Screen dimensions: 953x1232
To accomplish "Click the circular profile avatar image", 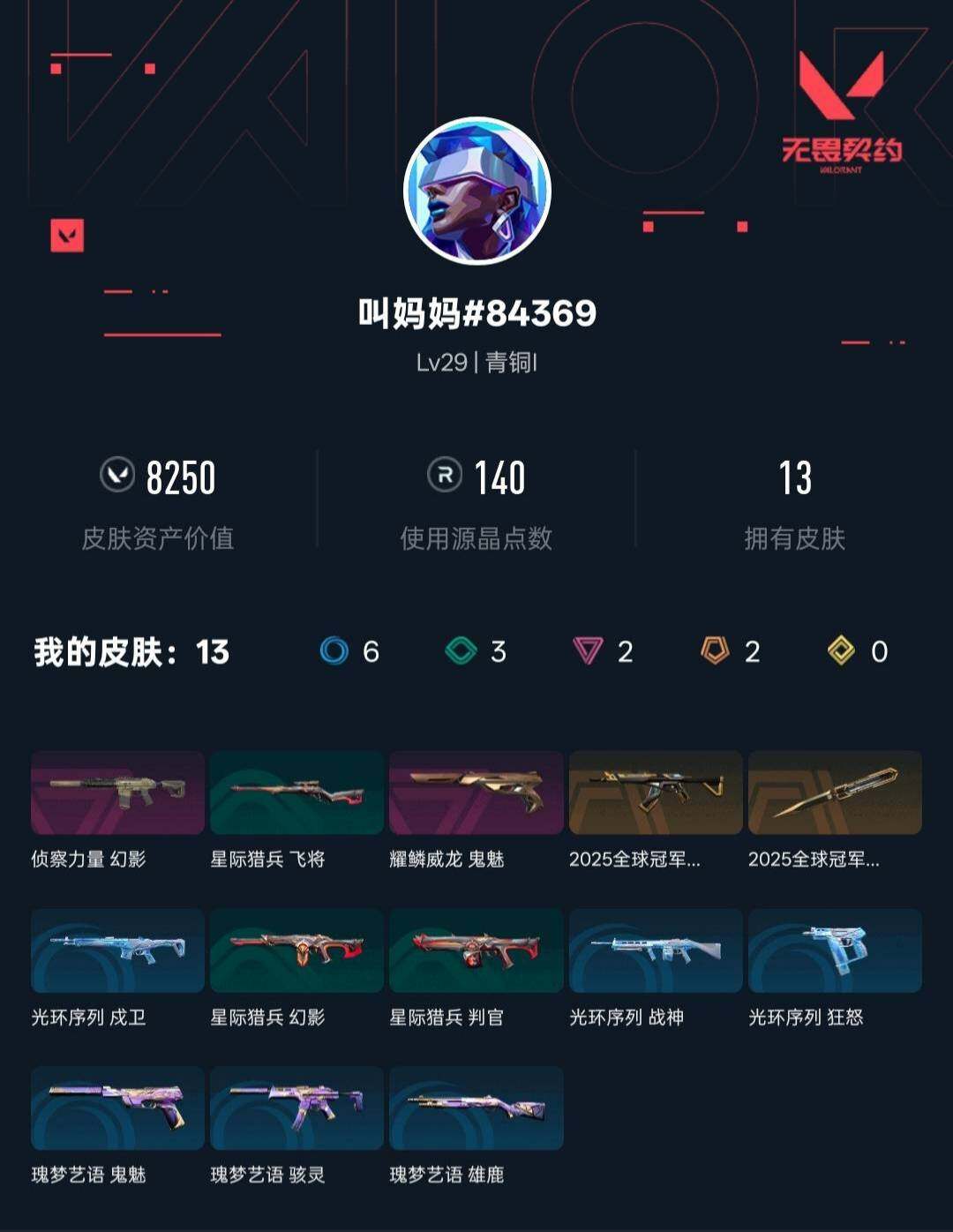I will pos(476,185).
